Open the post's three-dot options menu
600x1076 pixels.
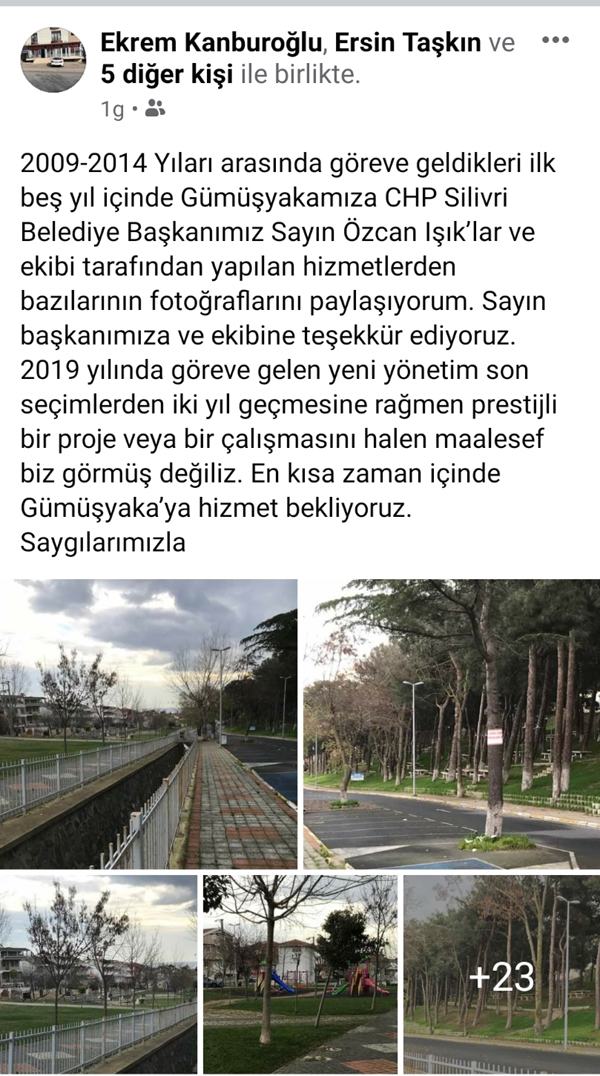555,40
